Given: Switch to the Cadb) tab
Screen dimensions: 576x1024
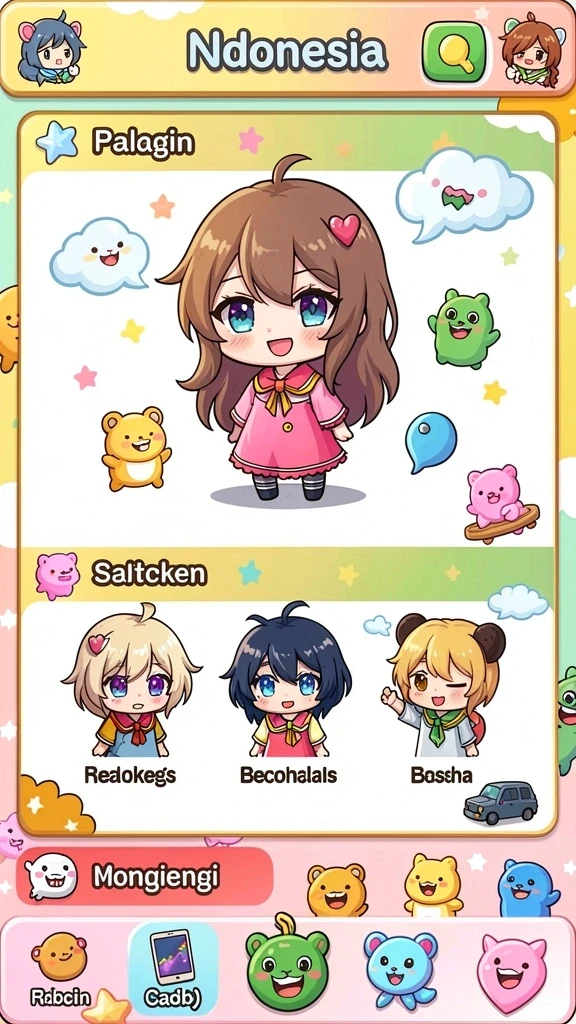Looking at the screenshot, I should tap(172, 968).
